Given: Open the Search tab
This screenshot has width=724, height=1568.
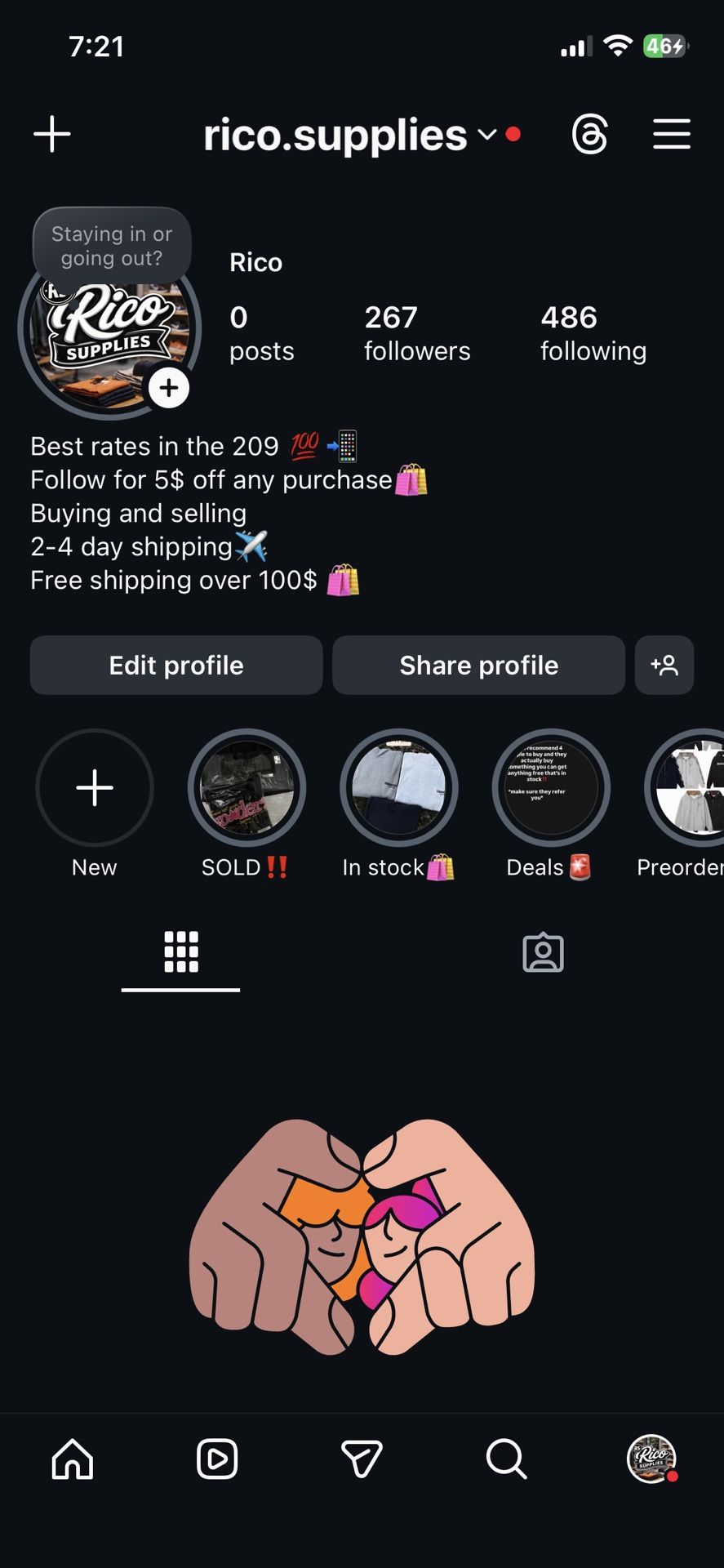Looking at the screenshot, I should point(506,1459).
